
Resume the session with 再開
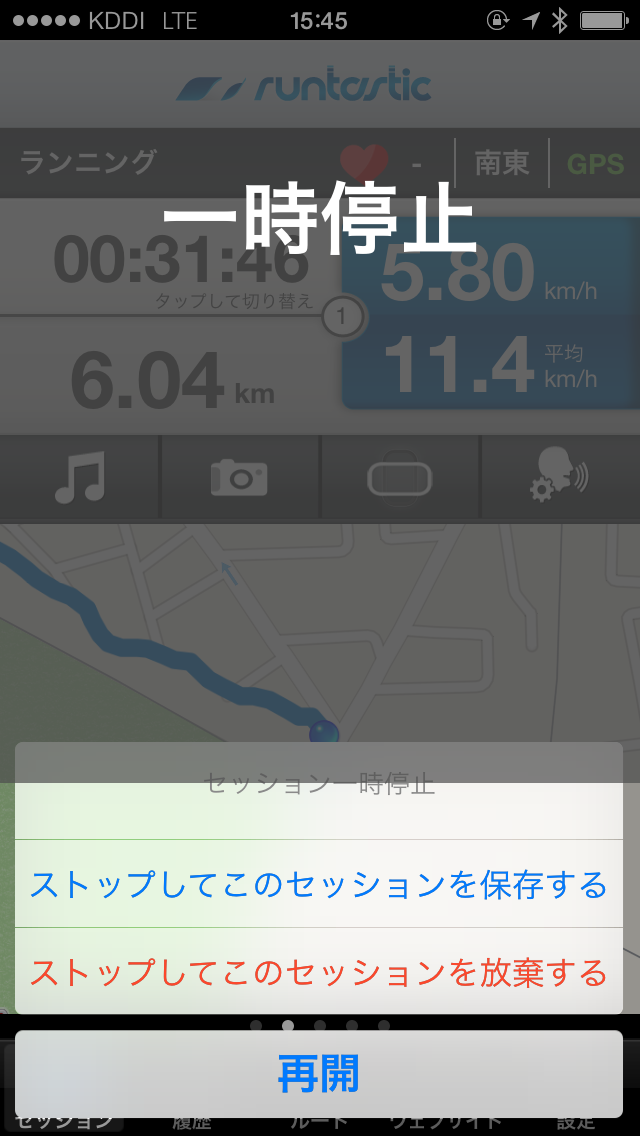tap(319, 1074)
